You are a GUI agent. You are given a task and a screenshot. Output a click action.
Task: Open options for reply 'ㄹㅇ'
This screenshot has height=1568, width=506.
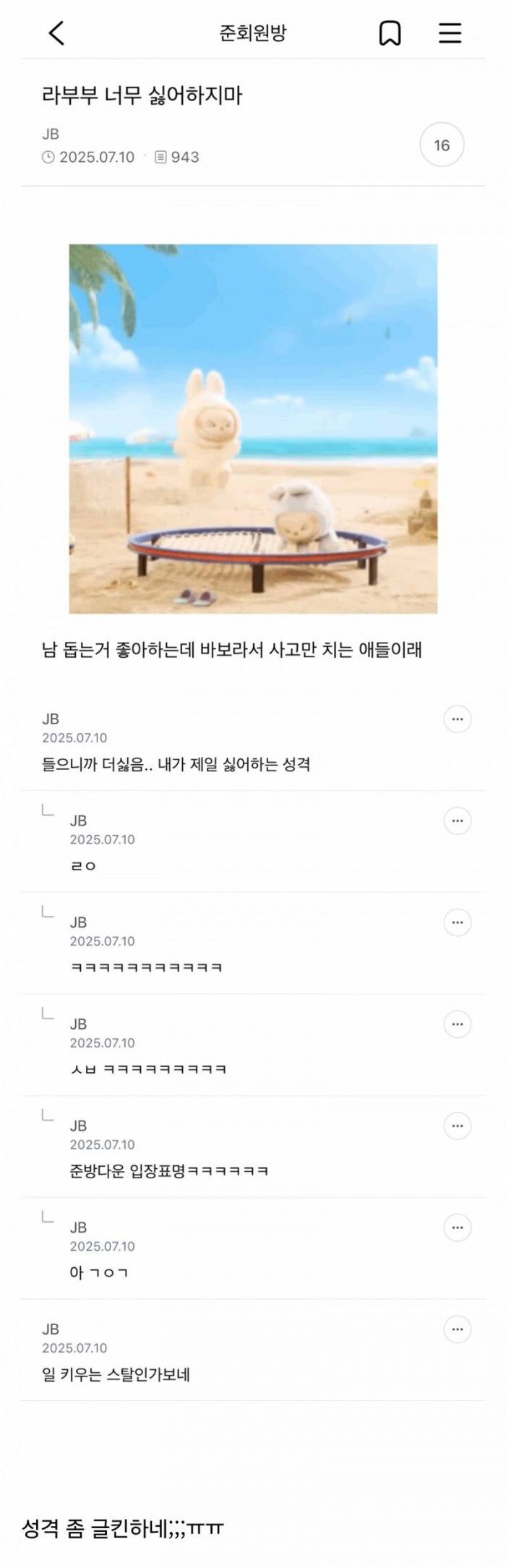(457, 821)
